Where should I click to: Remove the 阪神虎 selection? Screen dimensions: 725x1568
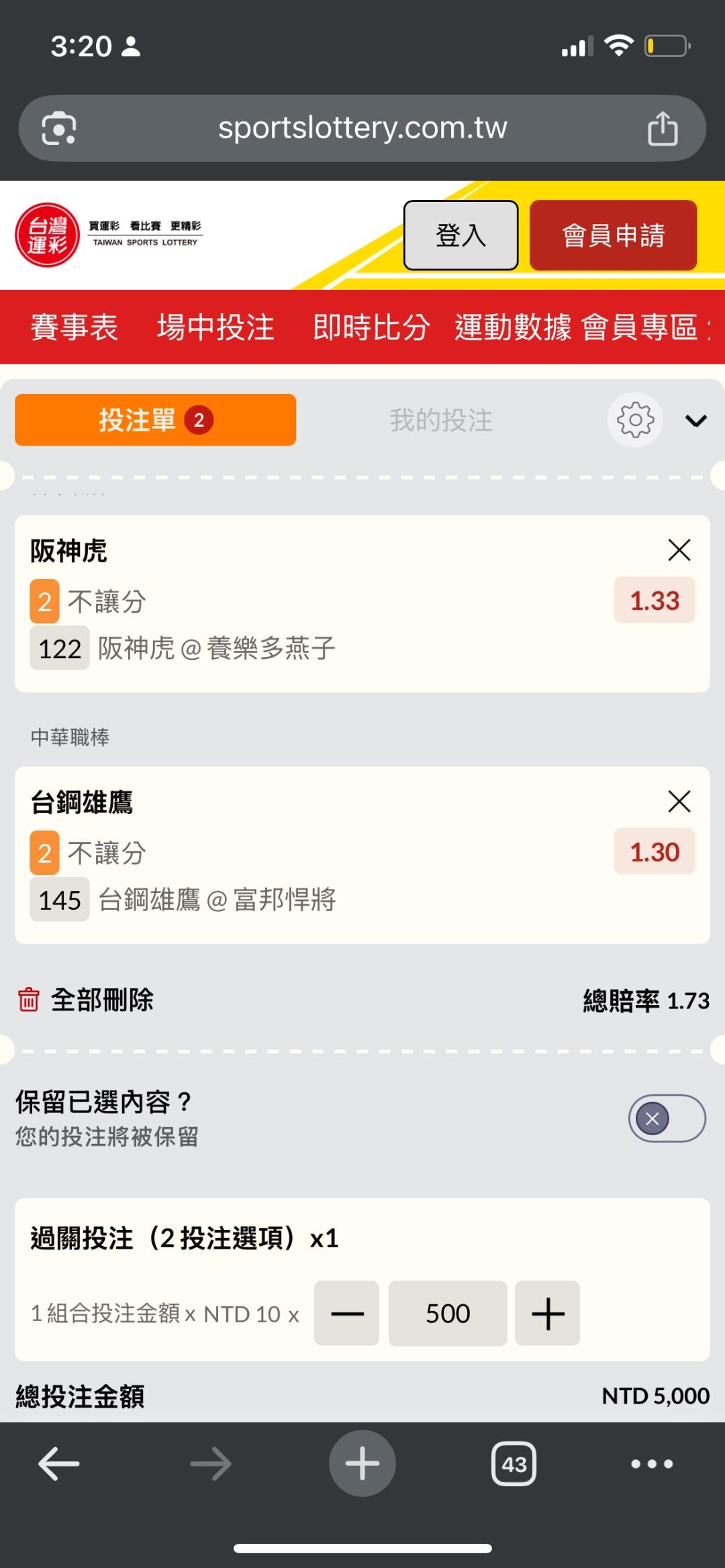pos(679,550)
